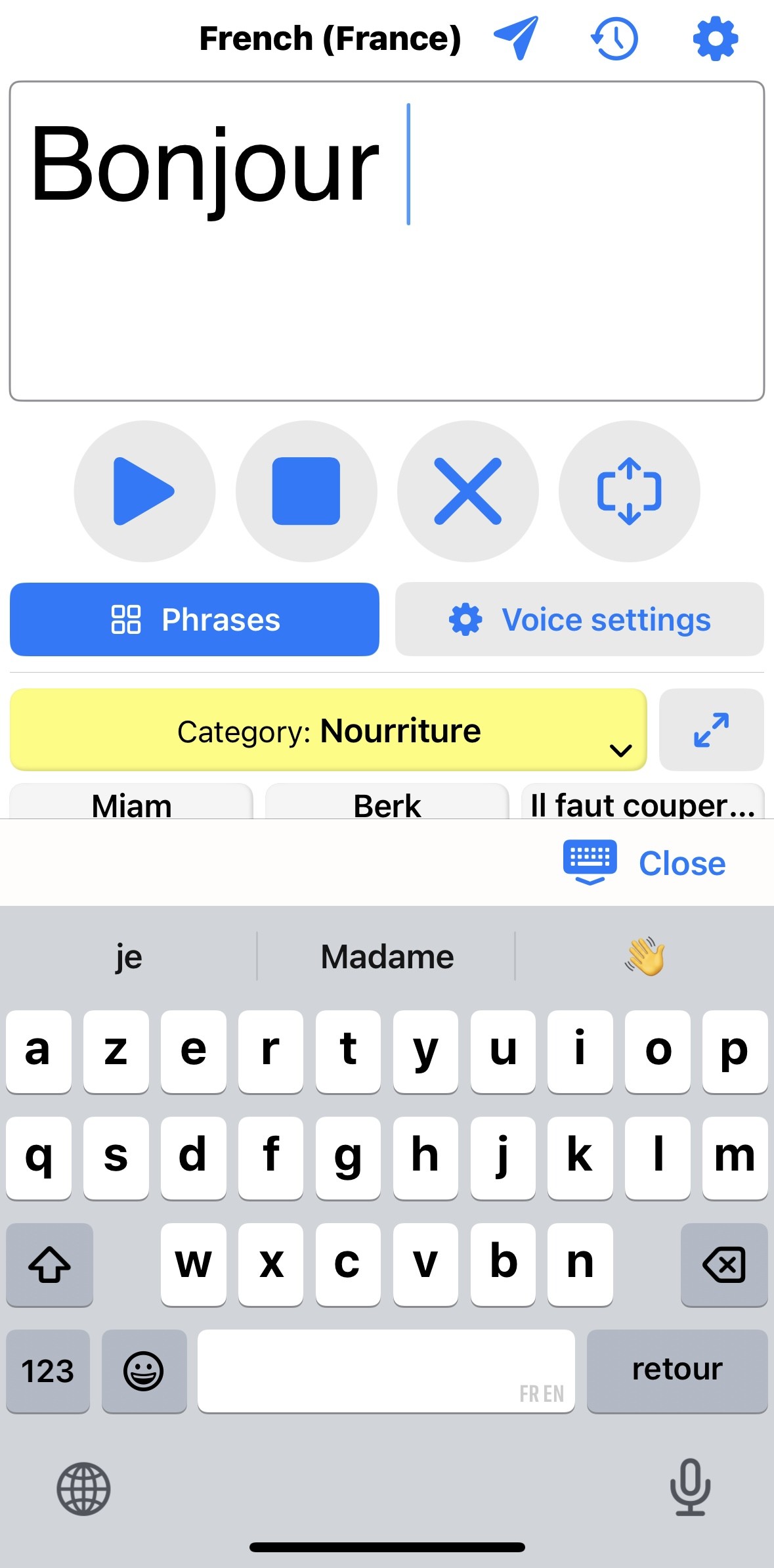Open the app settings gear

tap(716, 39)
